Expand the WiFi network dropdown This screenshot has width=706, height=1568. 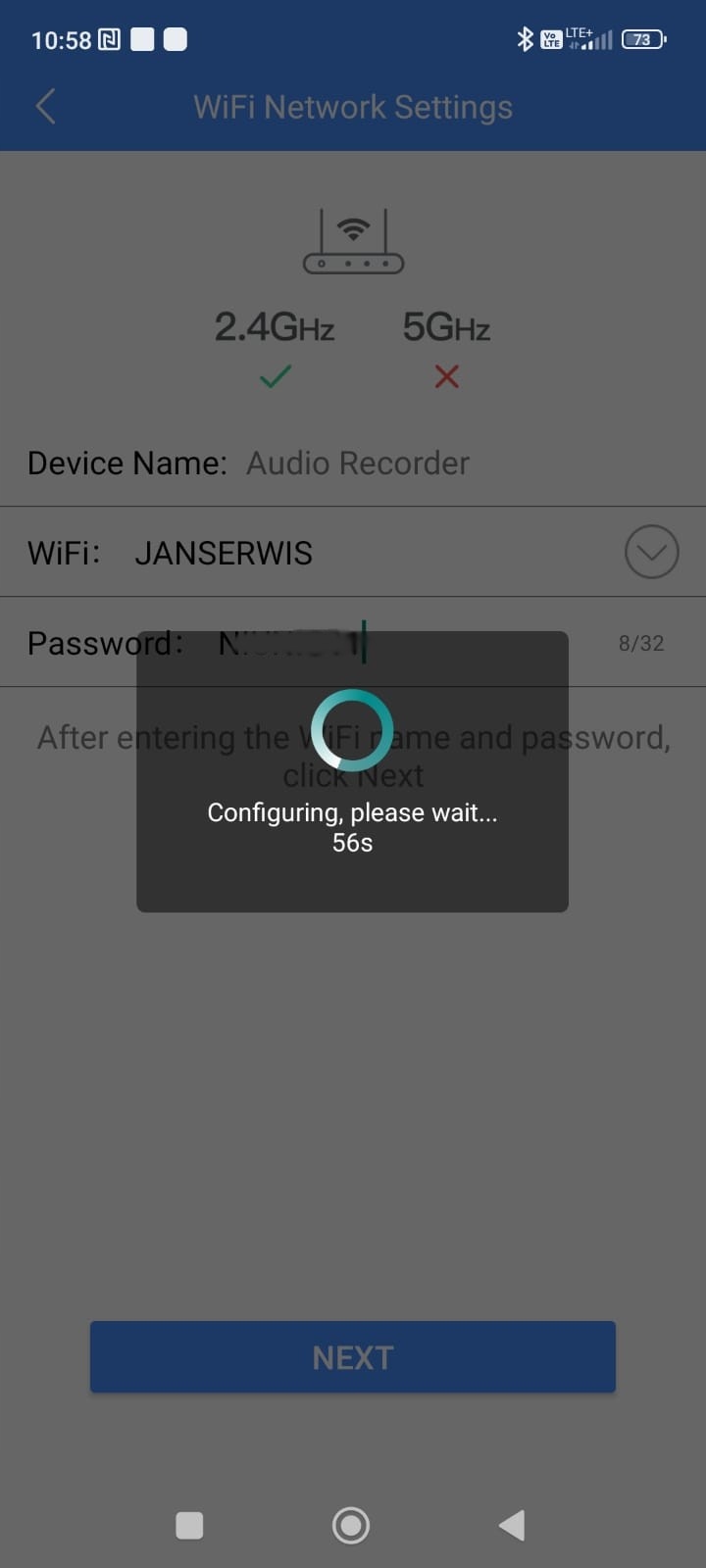(x=651, y=552)
